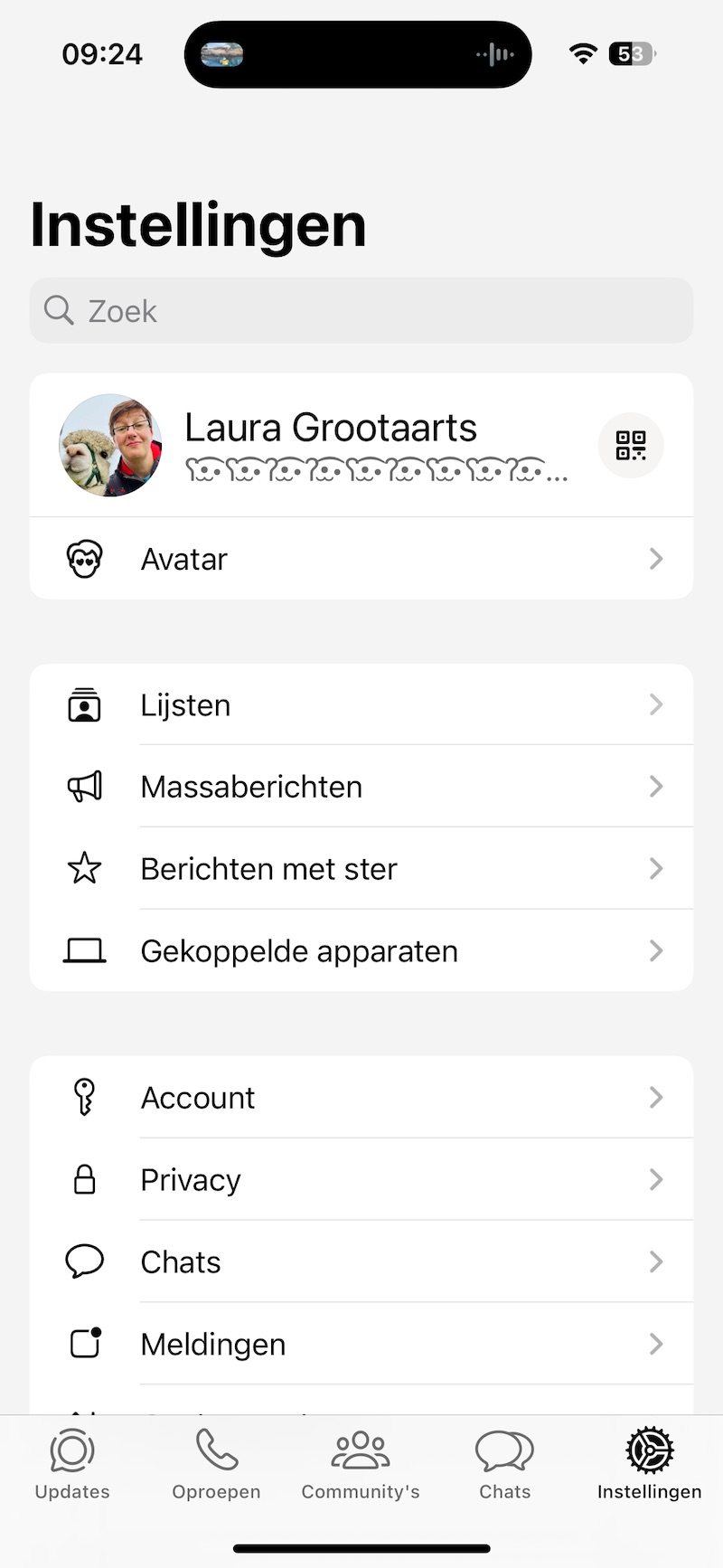The width and height of the screenshot is (723, 1568).
Task: Select the Massaberichten megaphone icon
Action: click(84, 786)
